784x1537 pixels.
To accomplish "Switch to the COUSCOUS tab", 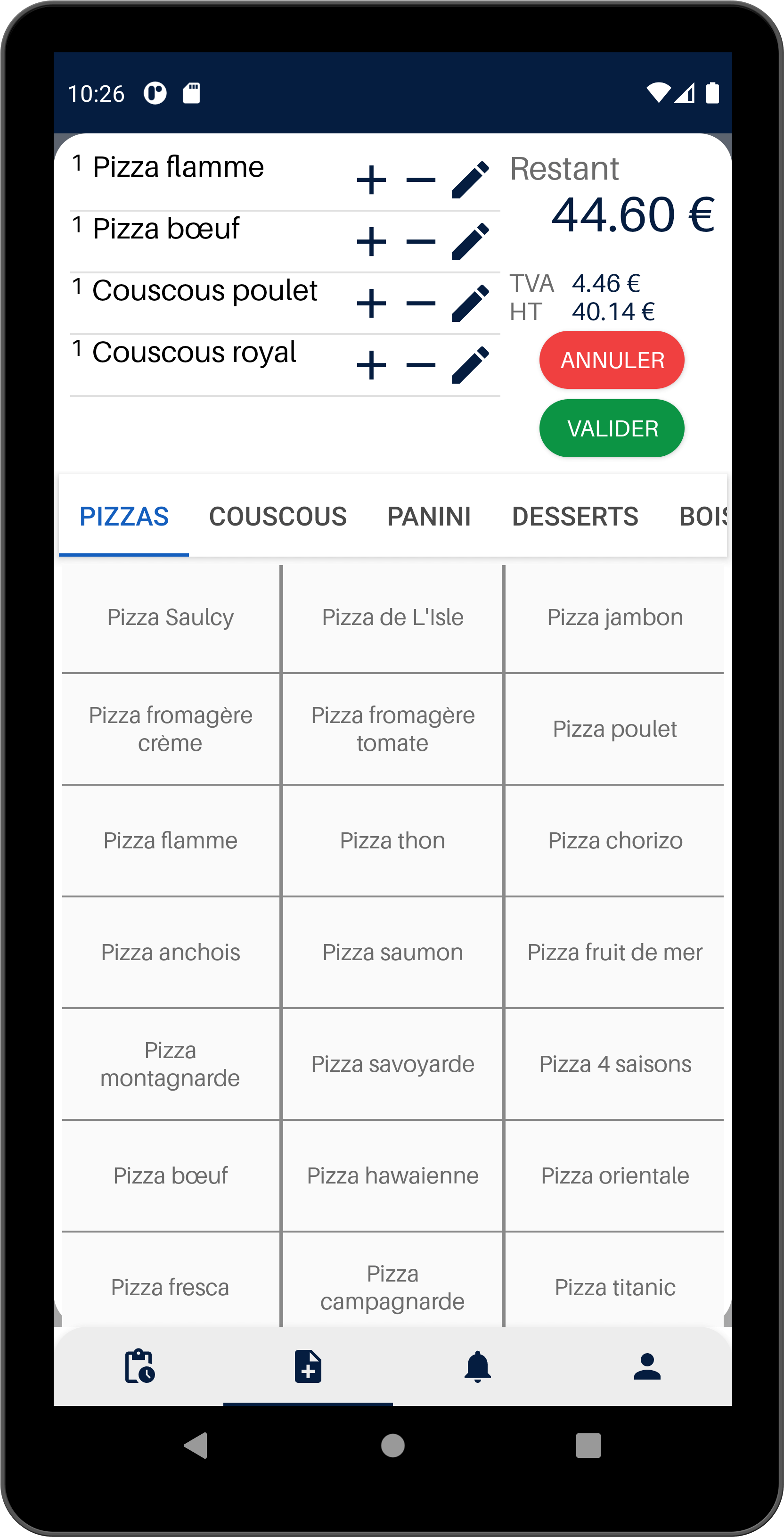I will (278, 517).
